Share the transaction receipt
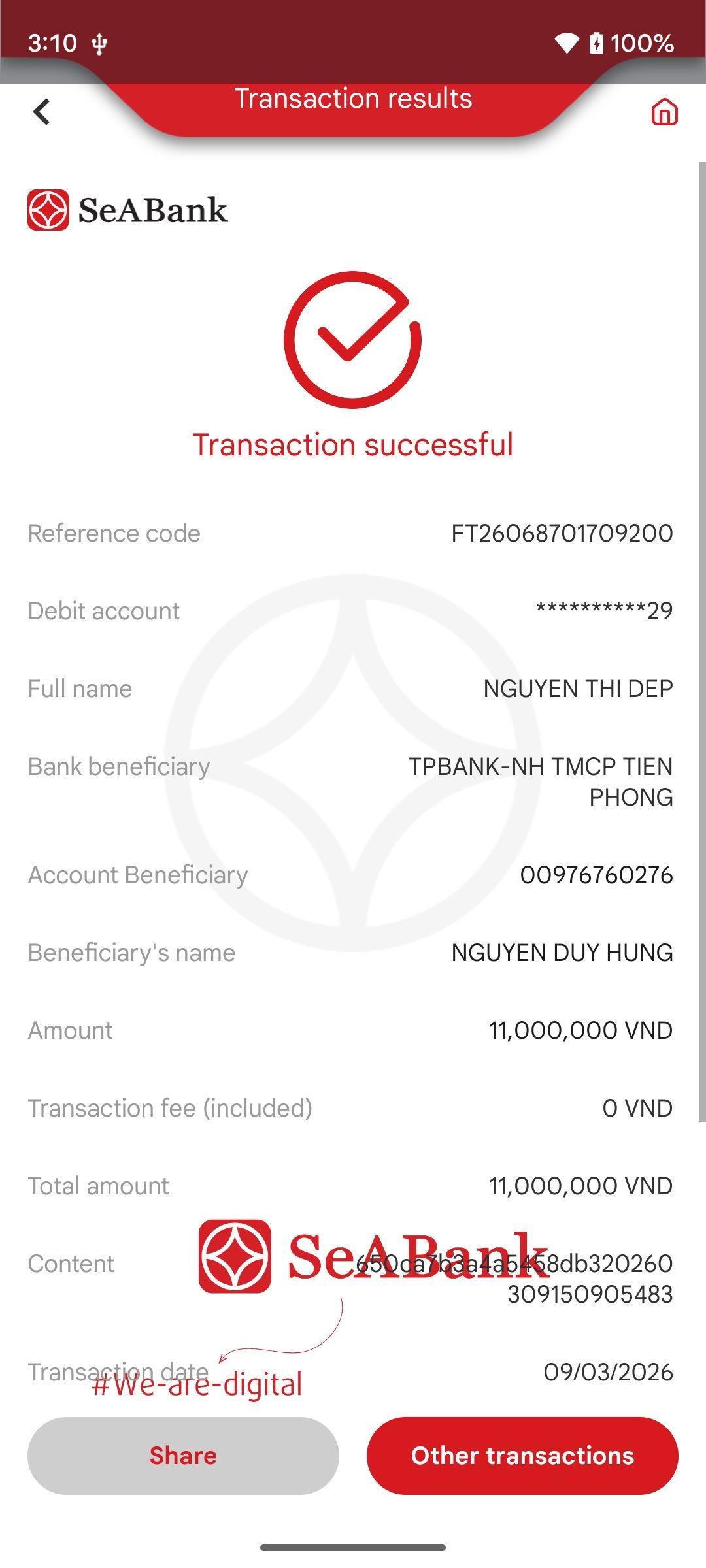This screenshot has height=1568, width=706. coord(183,1456)
